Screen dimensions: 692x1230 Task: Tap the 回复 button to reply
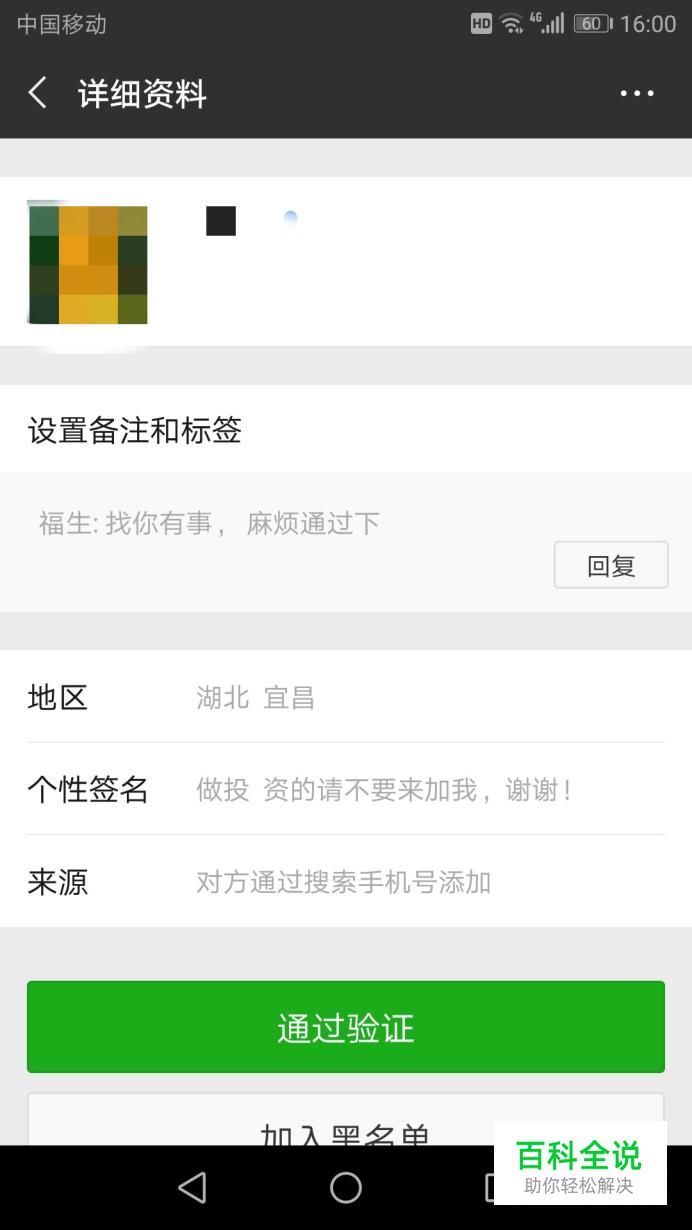611,565
